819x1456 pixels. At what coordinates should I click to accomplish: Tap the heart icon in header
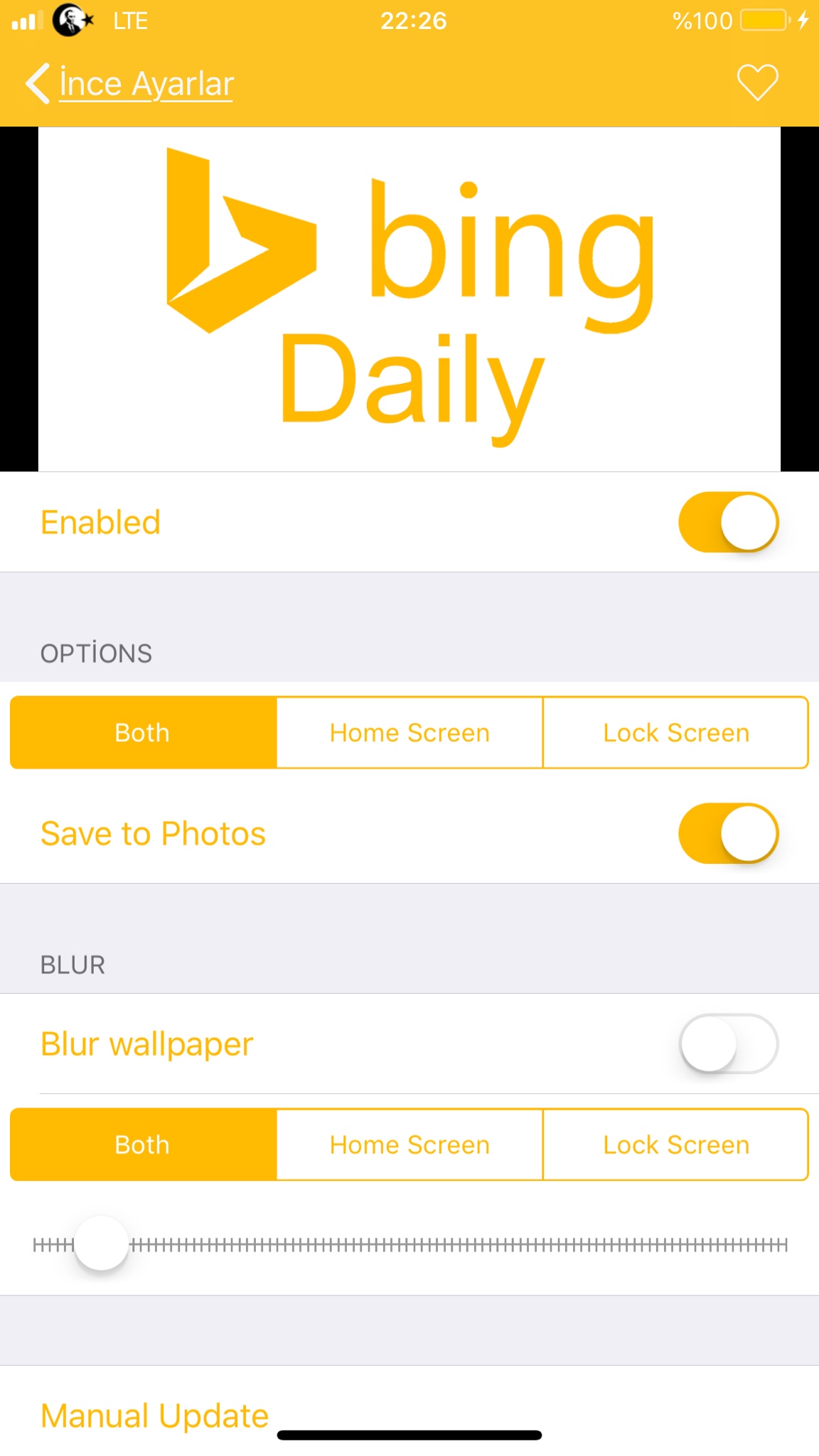point(757,82)
